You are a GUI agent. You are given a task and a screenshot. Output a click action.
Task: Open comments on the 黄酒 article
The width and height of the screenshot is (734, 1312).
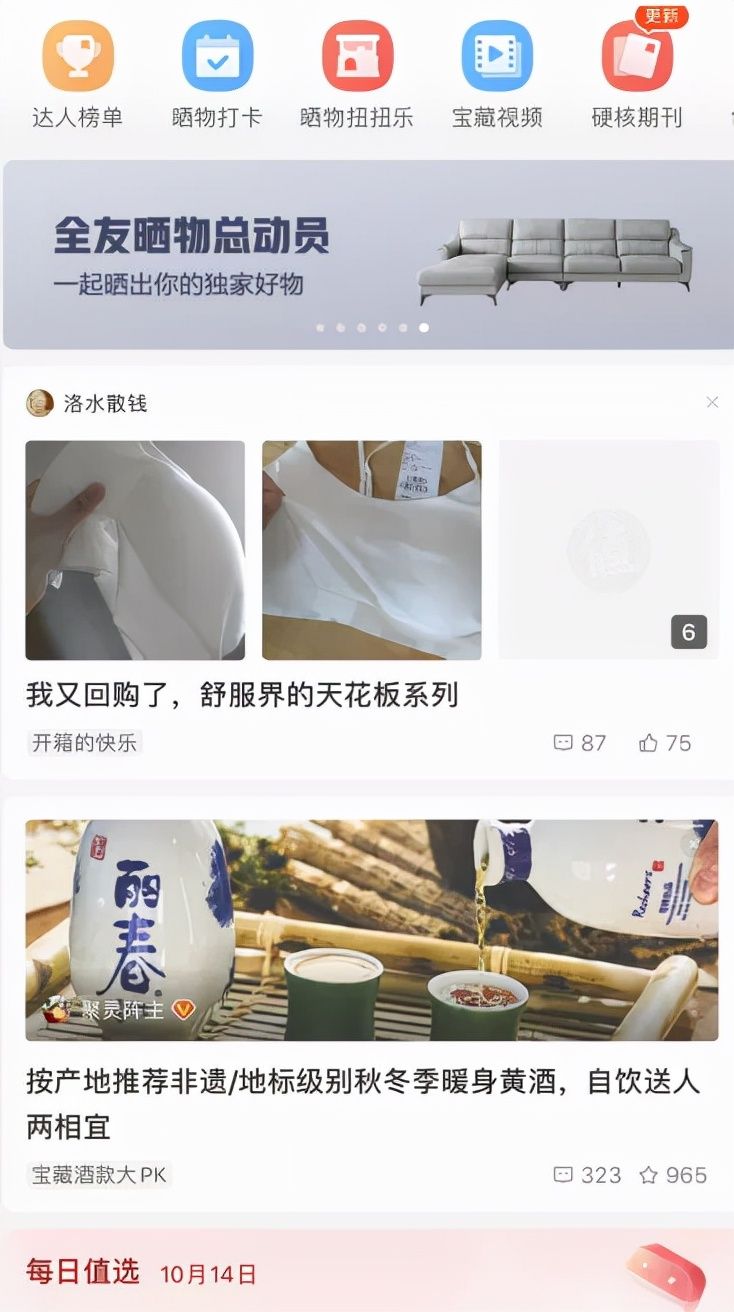tap(587, 1175)
